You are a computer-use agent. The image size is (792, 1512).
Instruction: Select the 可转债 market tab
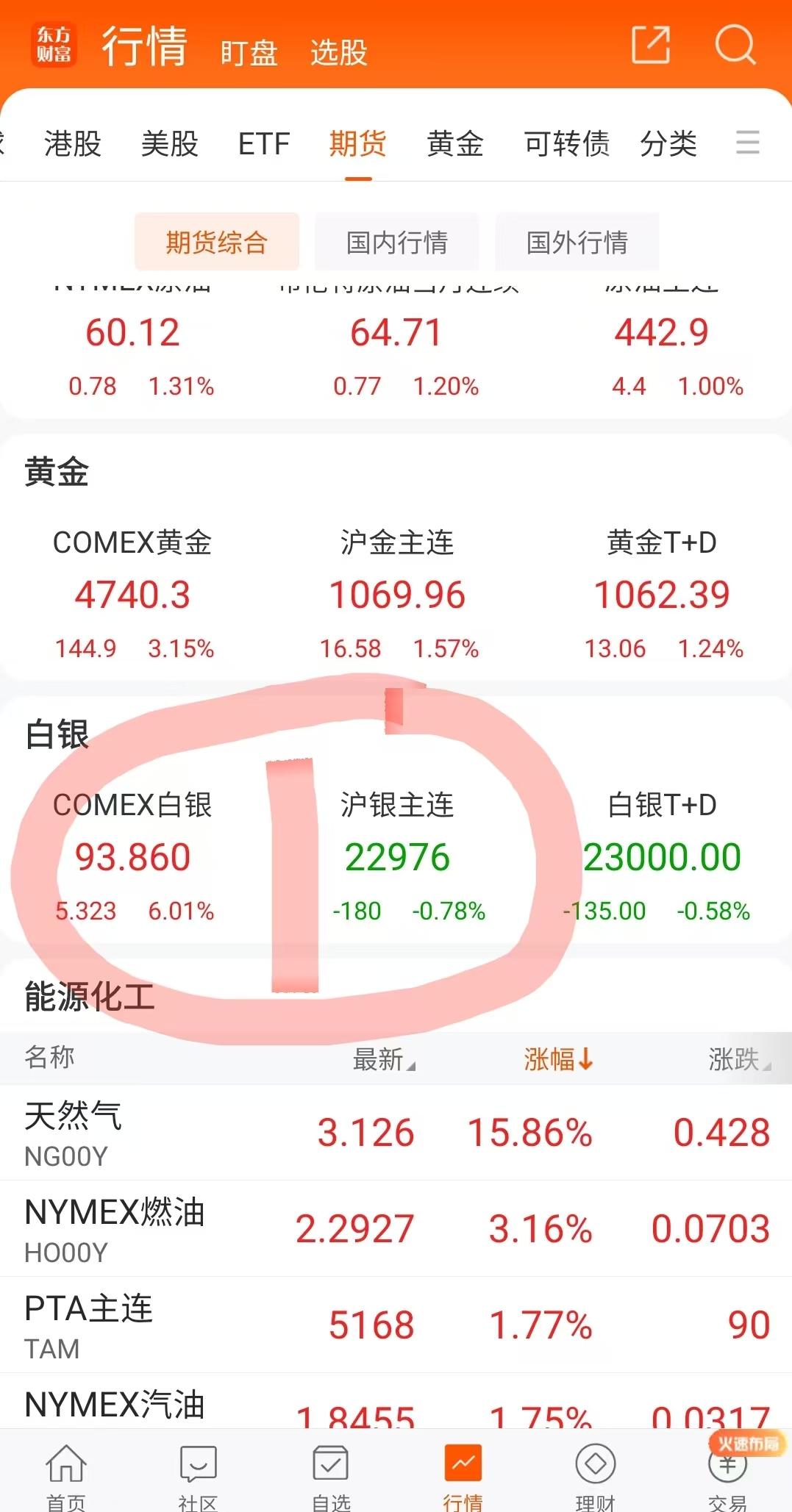tap(566, 143)
